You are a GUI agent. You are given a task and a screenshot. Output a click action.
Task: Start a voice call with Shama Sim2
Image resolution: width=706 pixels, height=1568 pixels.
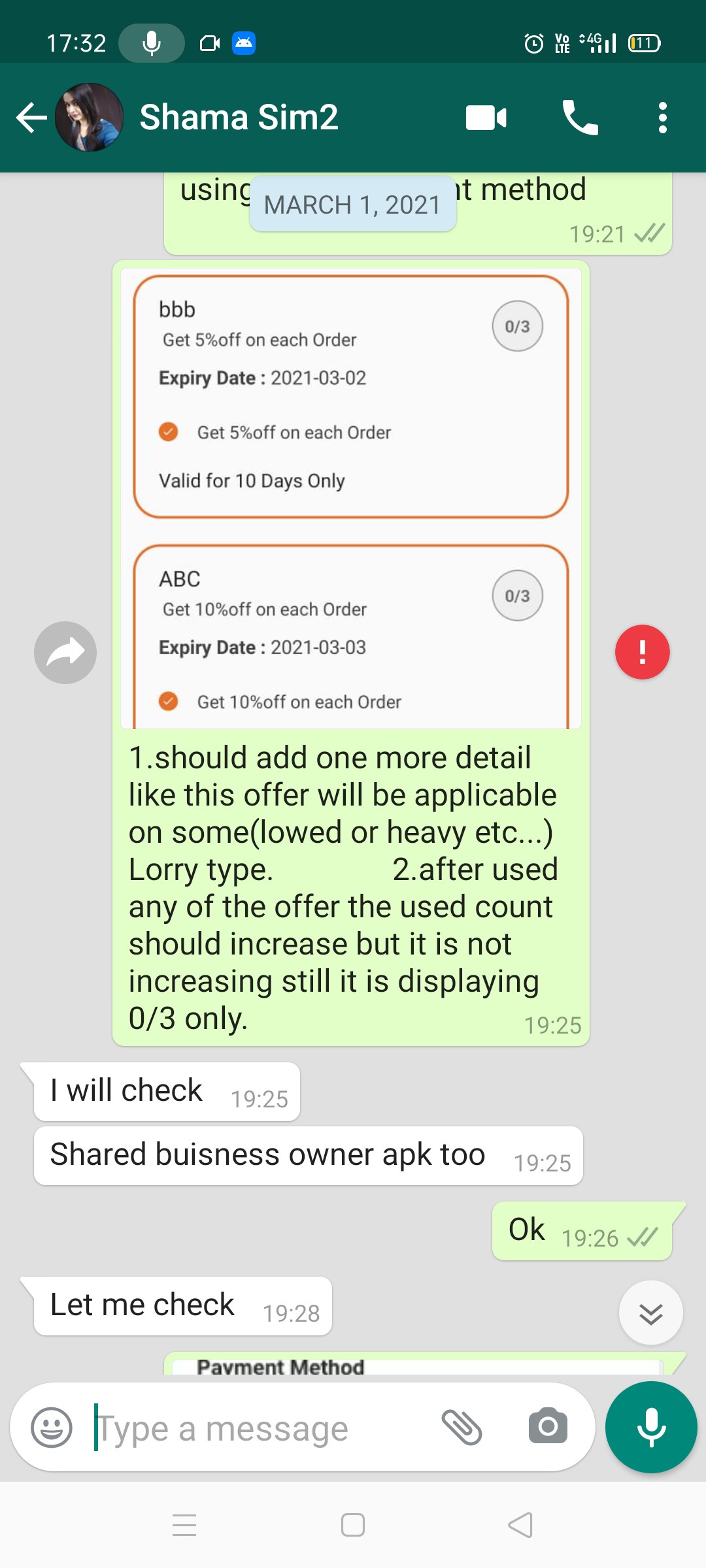coord(580,118)
